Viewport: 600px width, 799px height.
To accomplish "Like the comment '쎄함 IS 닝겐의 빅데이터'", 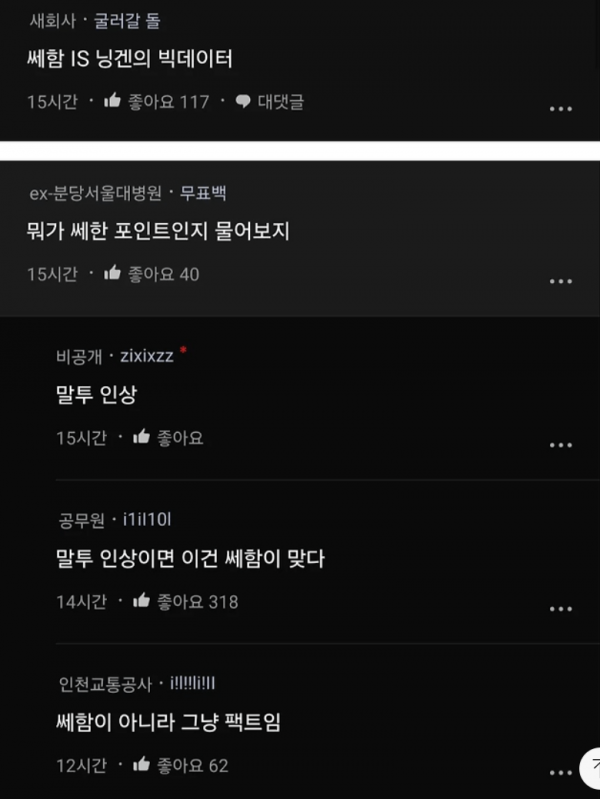I will pos(113,101).
